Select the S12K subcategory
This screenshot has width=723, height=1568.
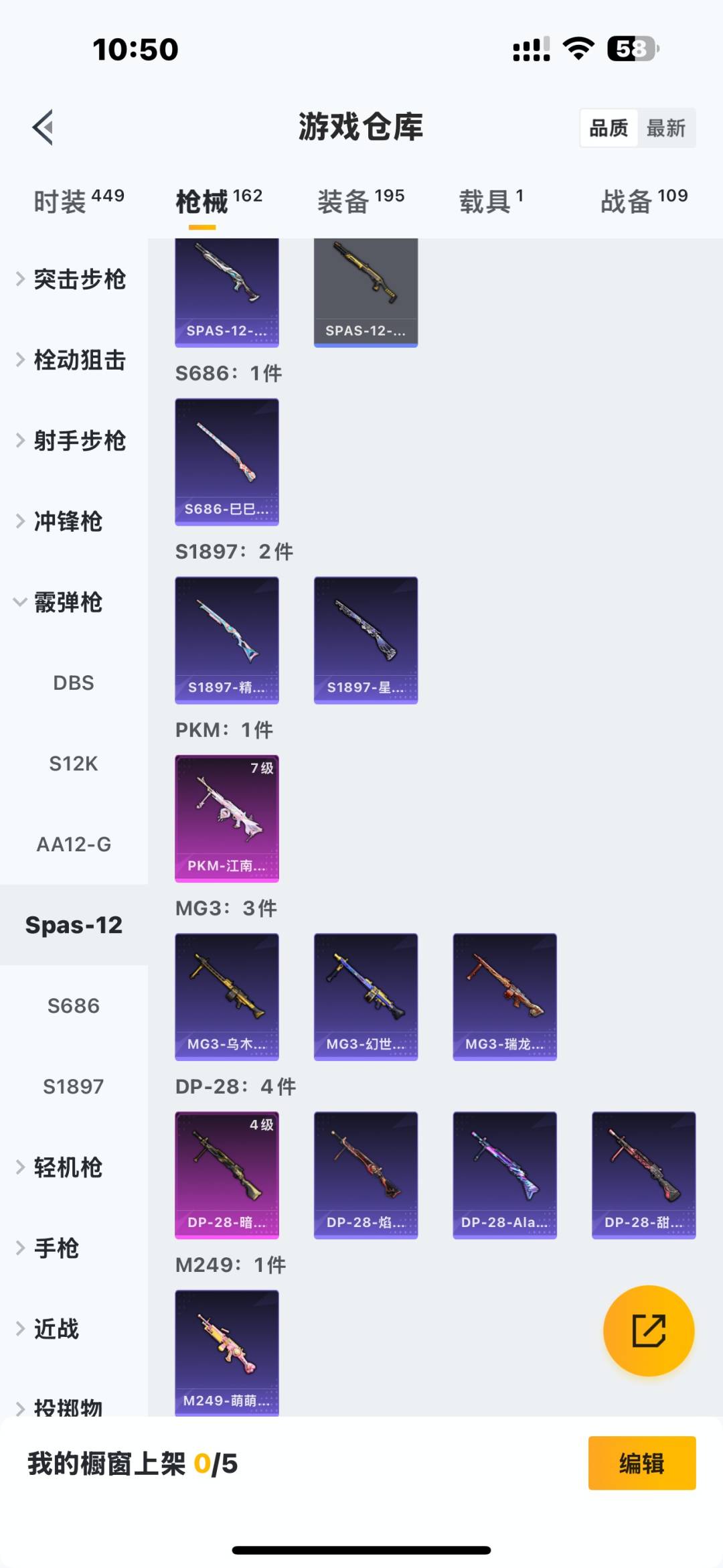[x=74, y=764]
